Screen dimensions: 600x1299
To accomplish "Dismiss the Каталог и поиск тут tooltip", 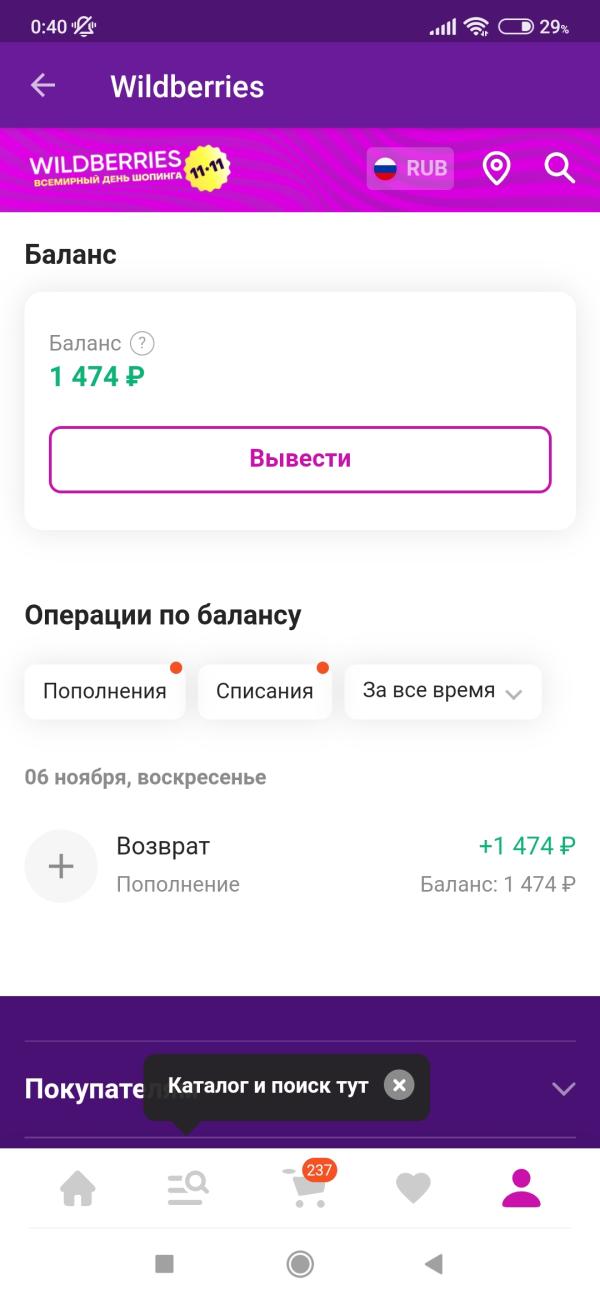I will click(399, 1085).
